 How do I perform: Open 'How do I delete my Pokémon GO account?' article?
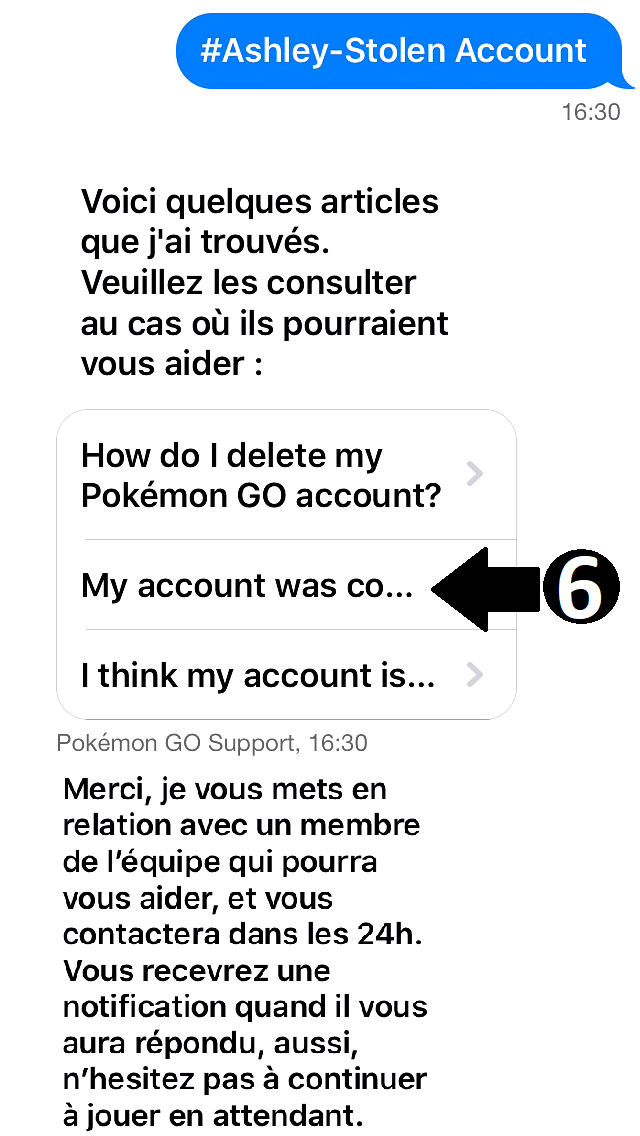click(x=262, y=475)
